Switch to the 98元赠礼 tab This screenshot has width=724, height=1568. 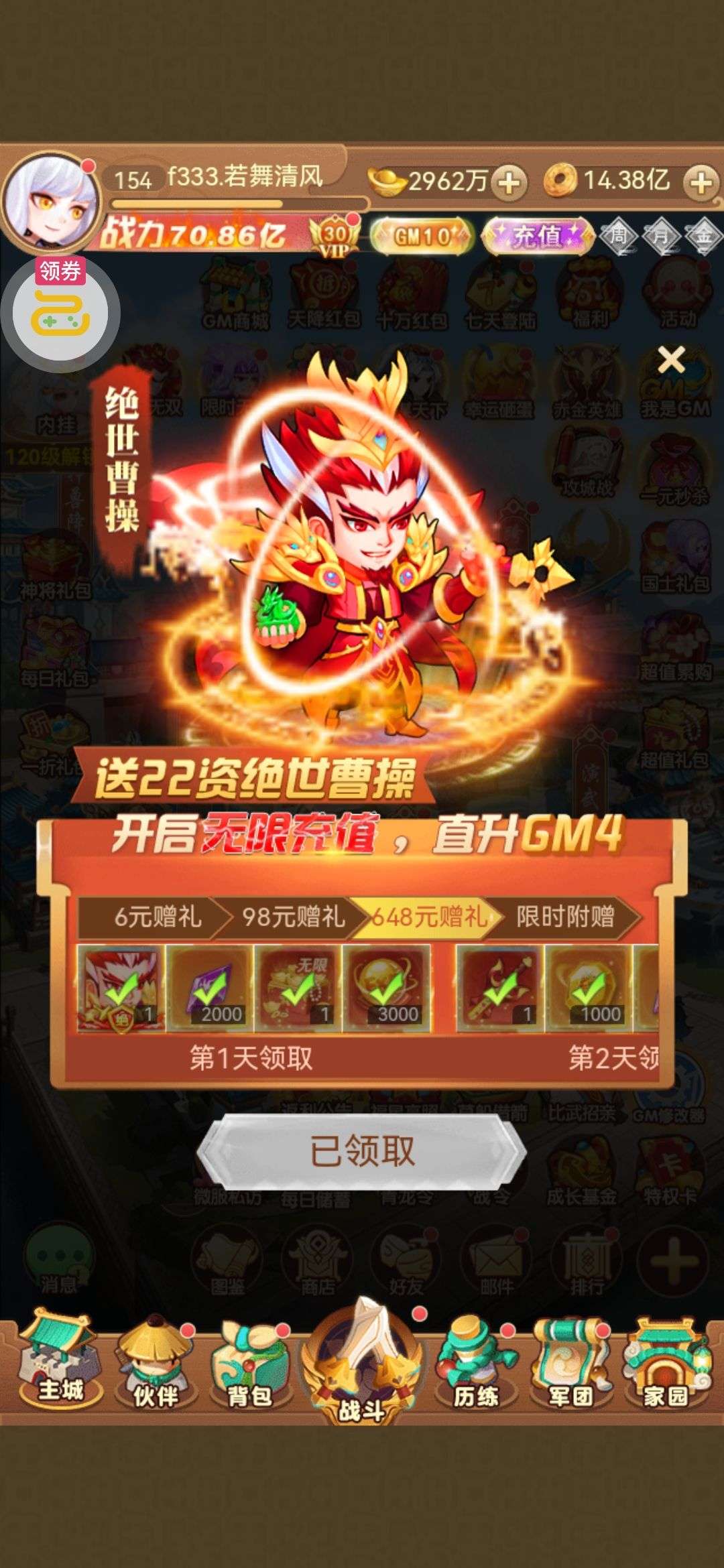coord(294,917)
